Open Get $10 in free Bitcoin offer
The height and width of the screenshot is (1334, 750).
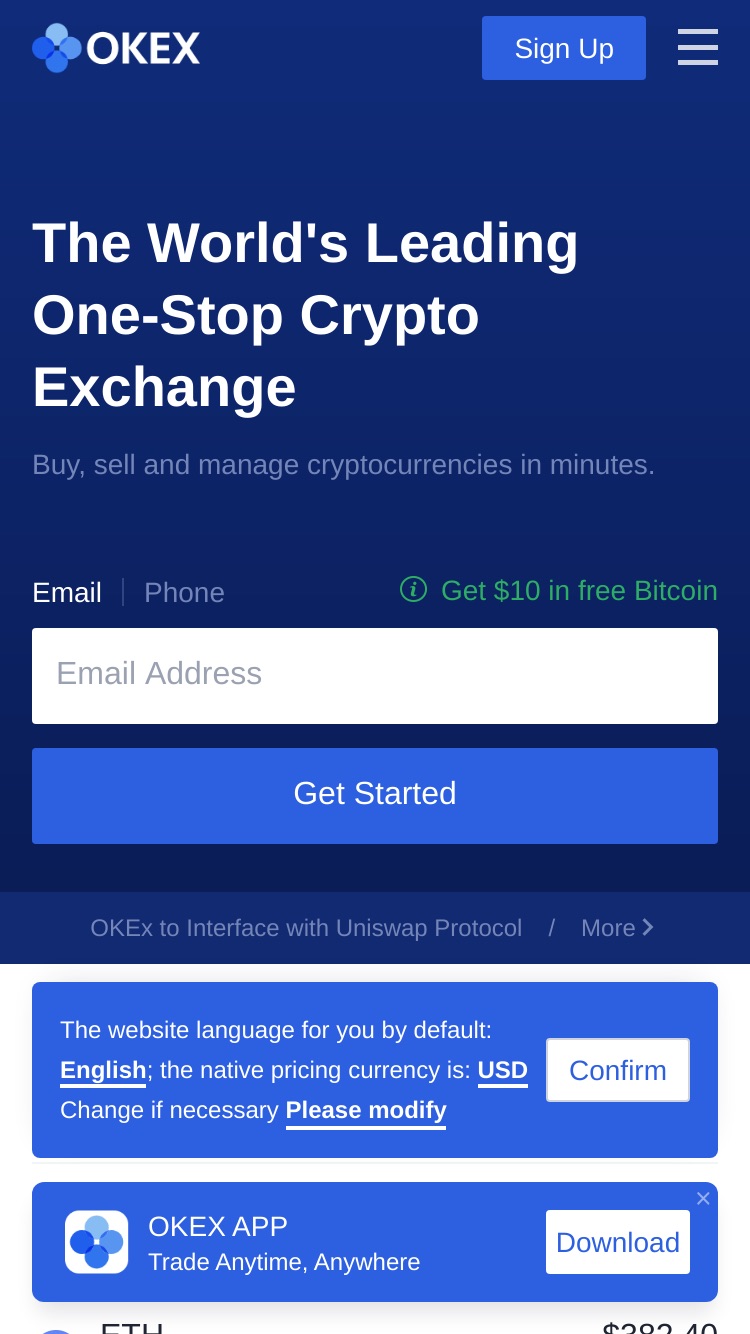click(559, 590)
